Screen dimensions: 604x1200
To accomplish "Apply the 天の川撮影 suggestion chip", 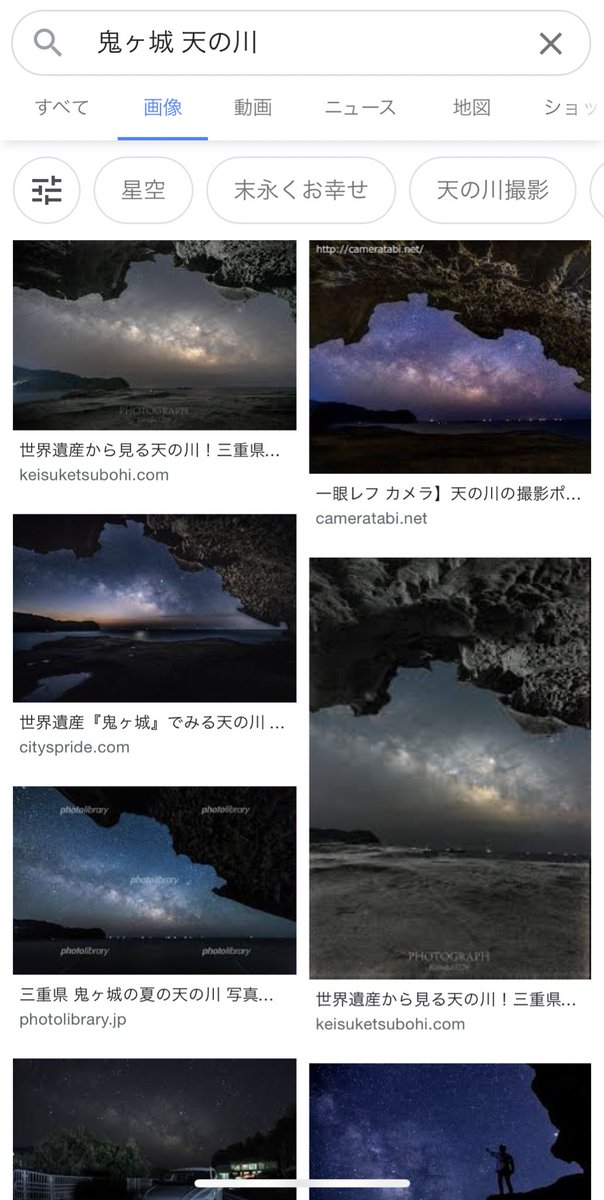I will coord(493,190).
